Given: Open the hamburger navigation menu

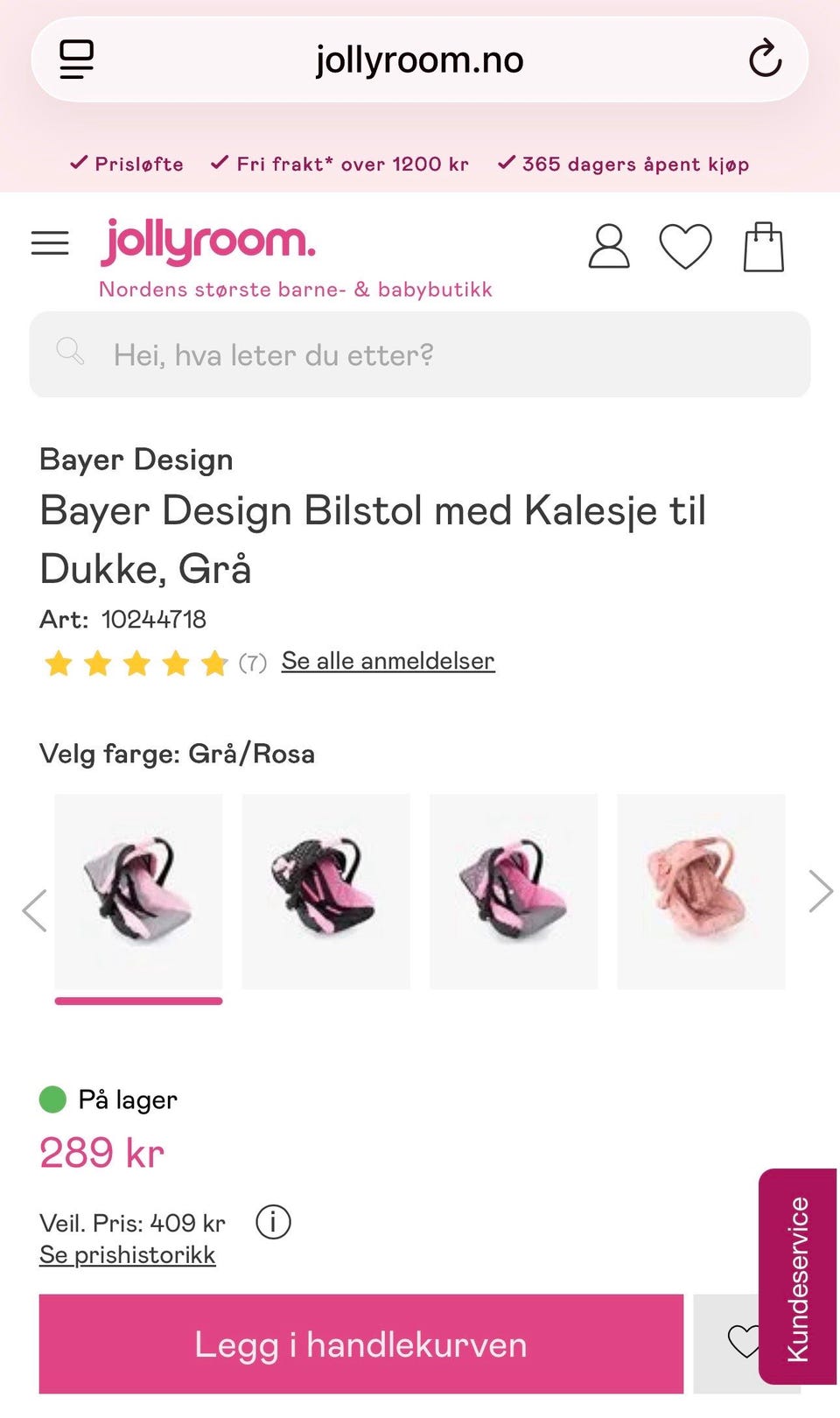Looking at the screenshot, I should [x=50, y=243].
